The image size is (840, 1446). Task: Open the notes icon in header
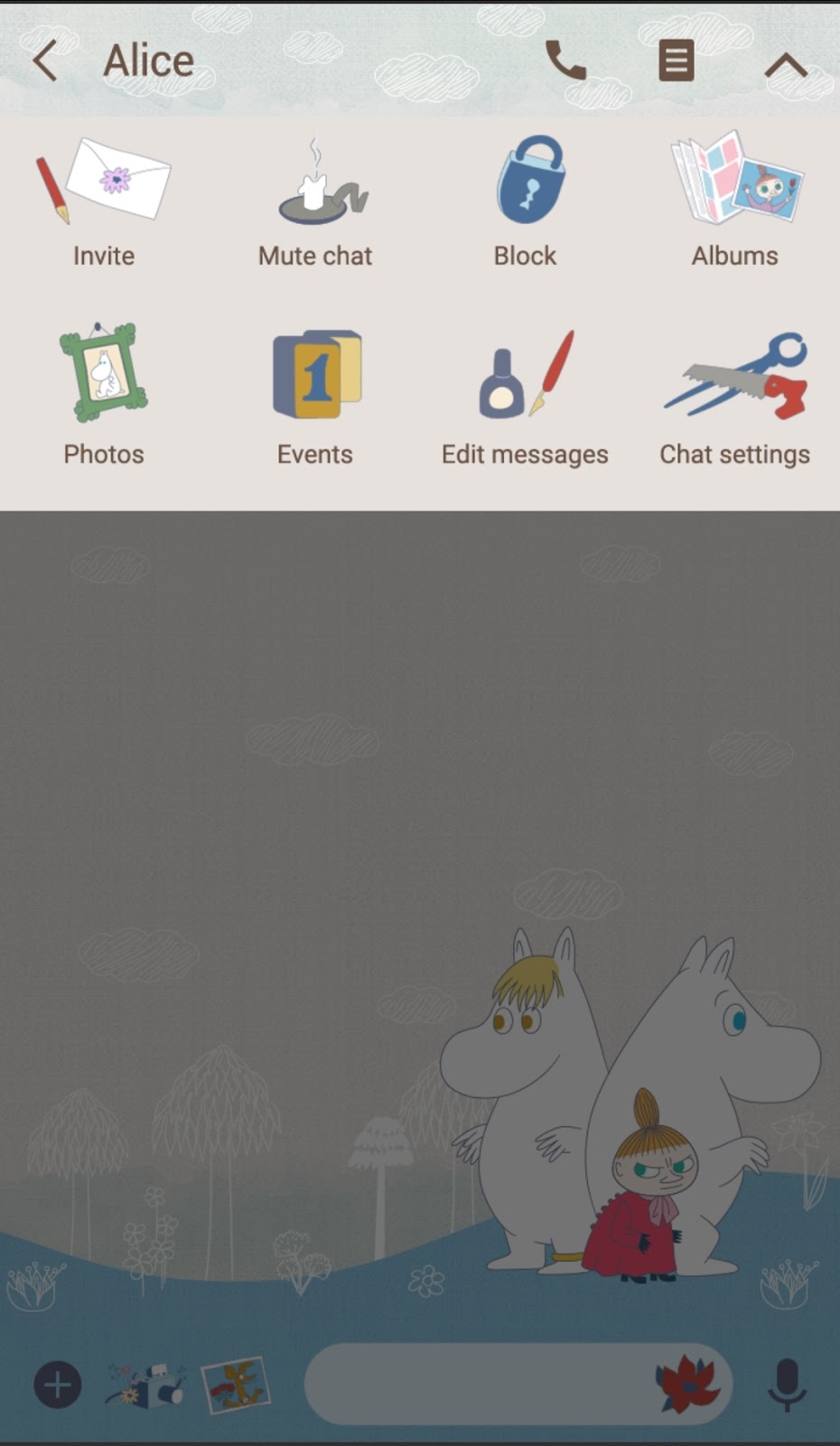(x=676, y=61)
